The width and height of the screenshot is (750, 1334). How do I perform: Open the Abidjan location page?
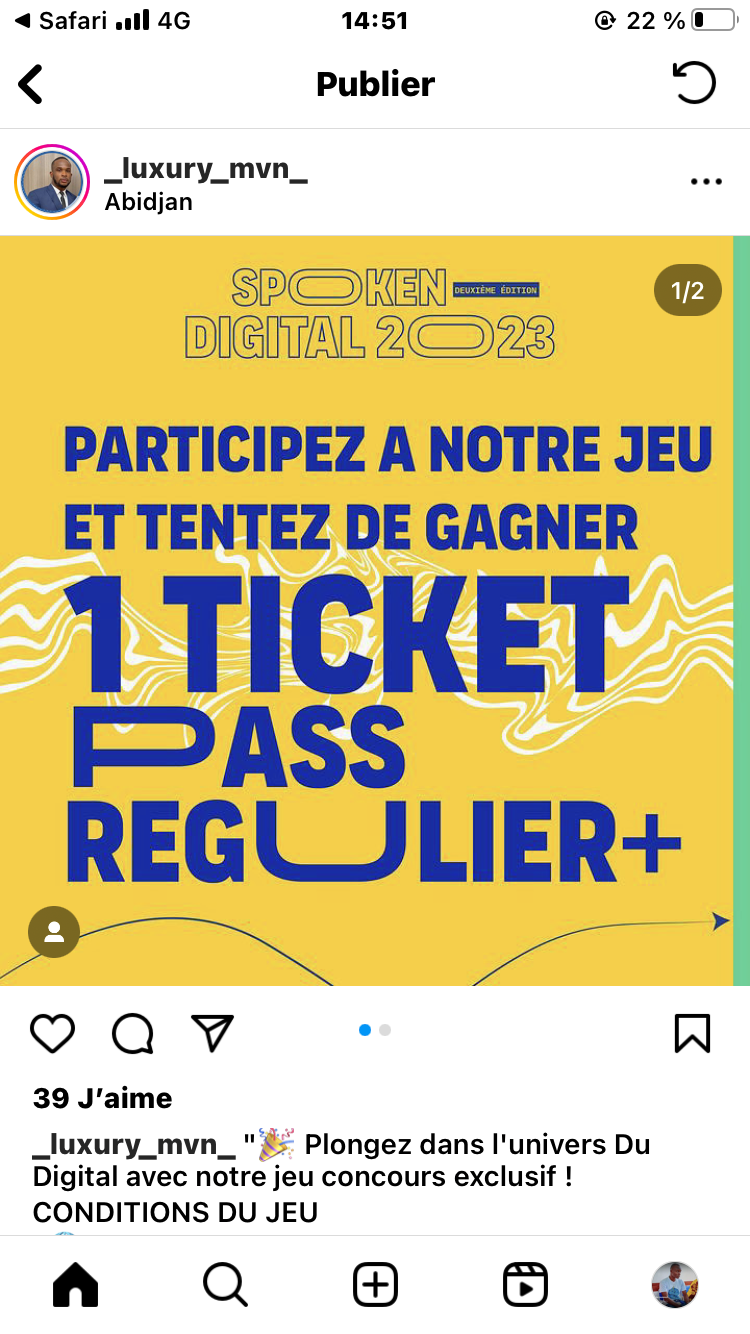pyautogui.click(x=149, y=202)
